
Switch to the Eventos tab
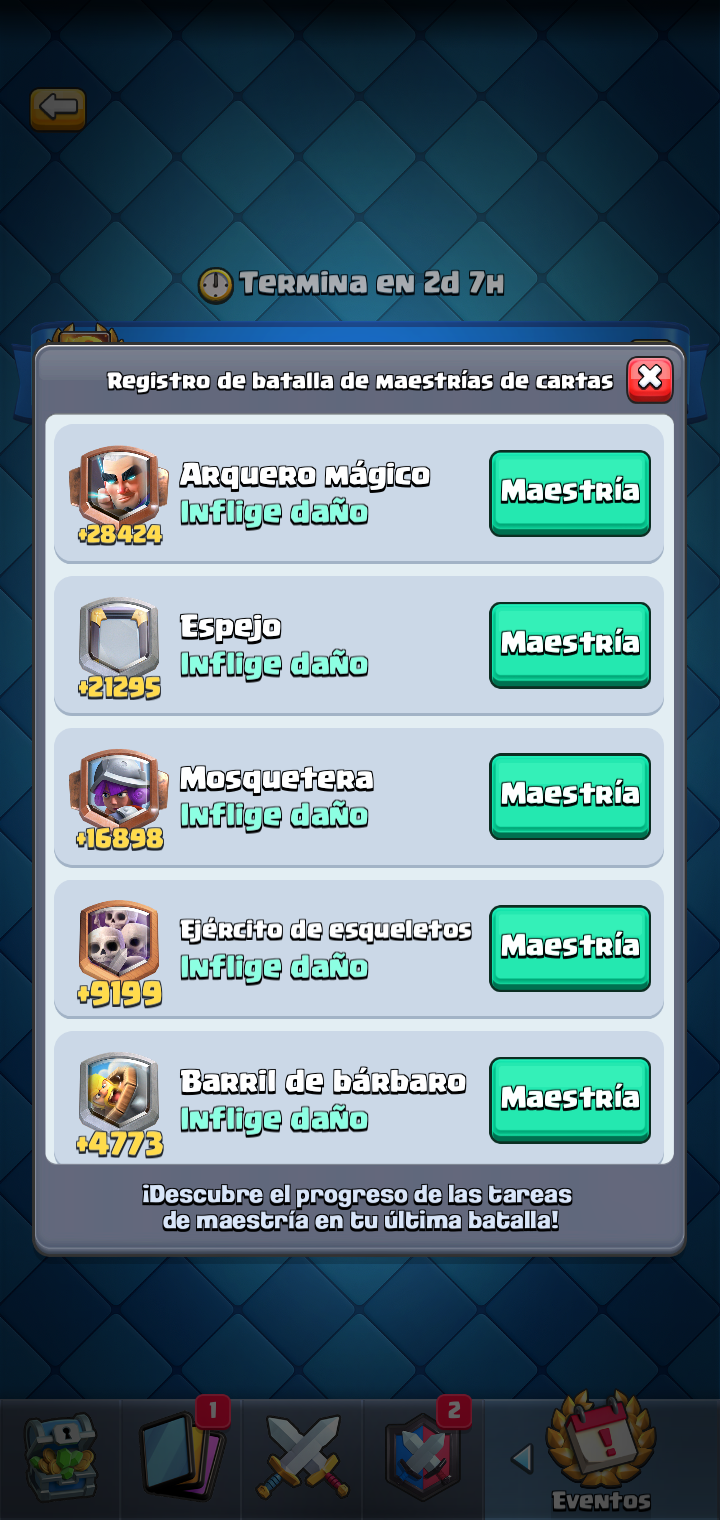click(x=600, y=1455)
